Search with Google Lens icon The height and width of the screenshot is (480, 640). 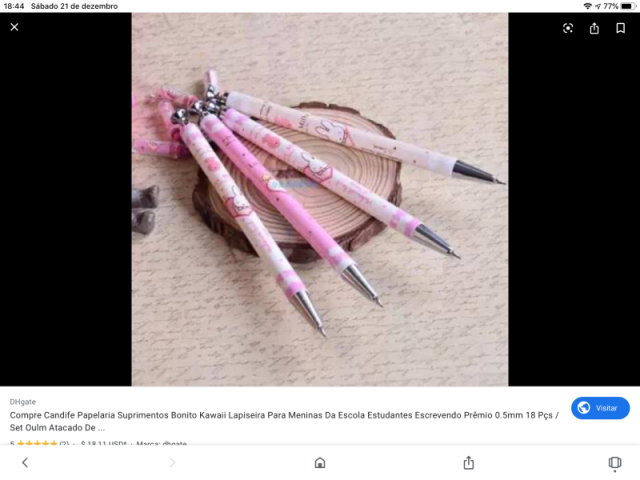pos(568,28)
